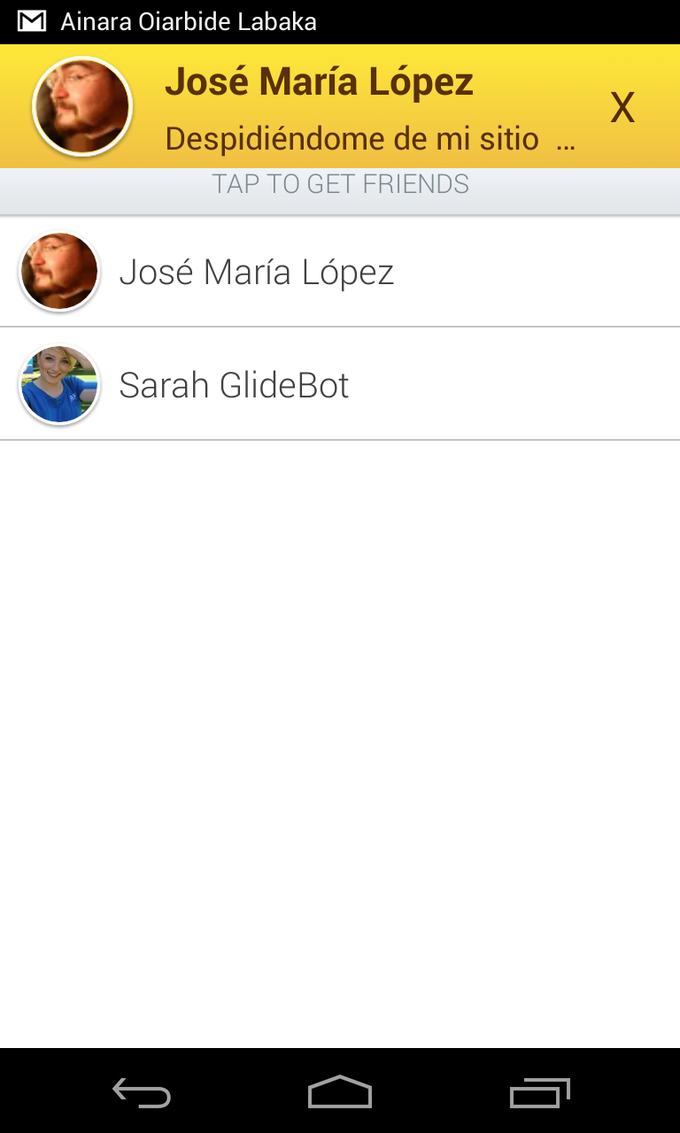Viewport: 680px width, 1133px height.
Task: Dismiss the José María López notification banner
Action: (622, 108)
